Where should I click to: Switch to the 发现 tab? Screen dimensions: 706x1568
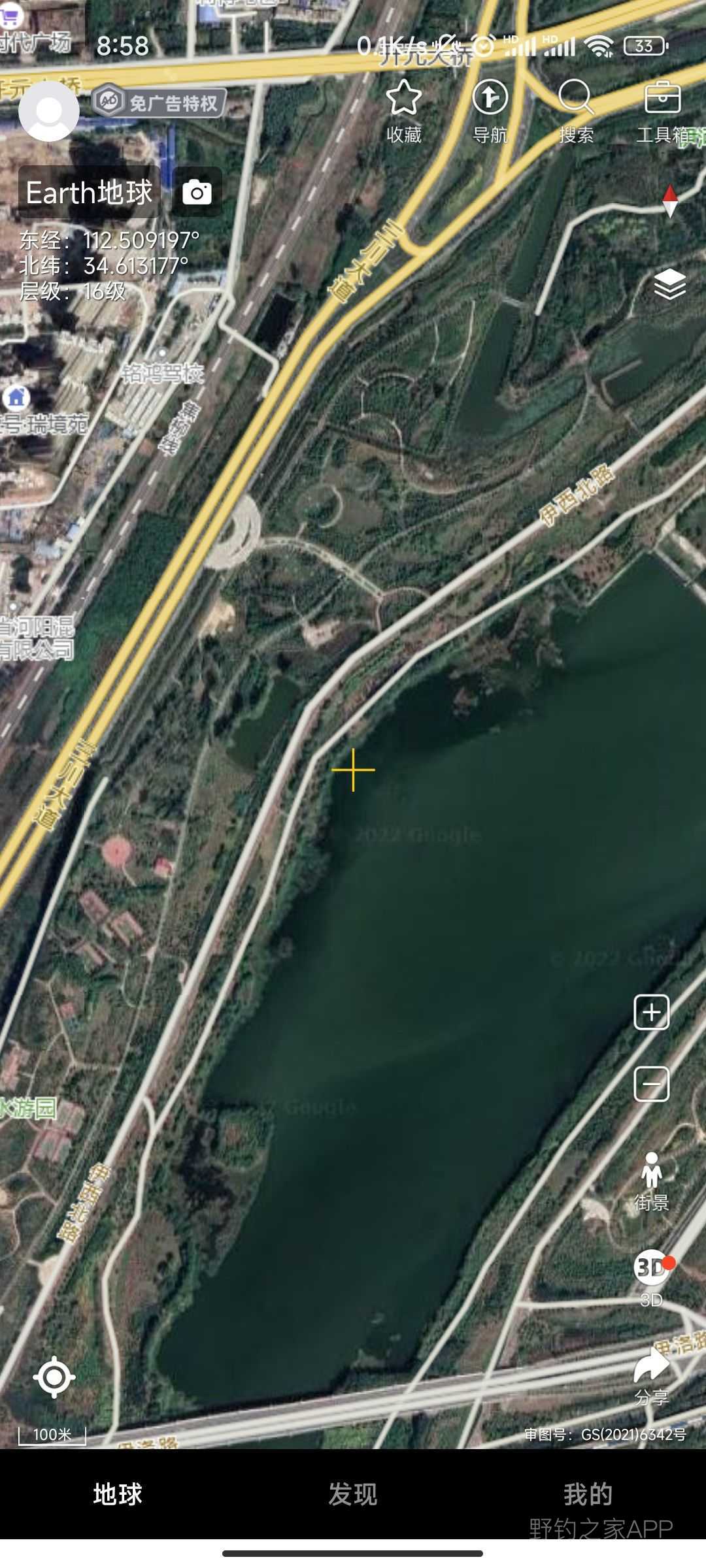point(353,1494)
